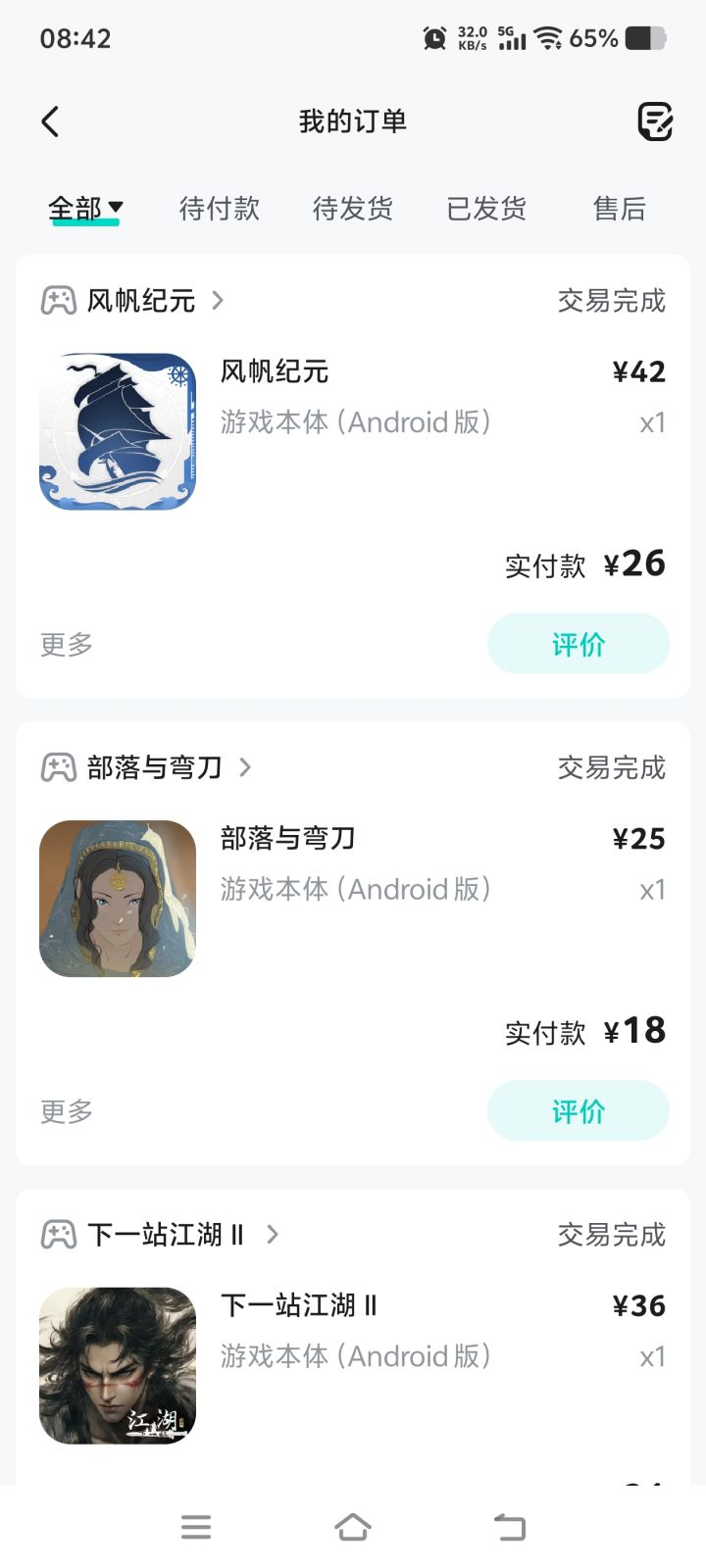Screen dimensions: 706x1568
Task: Tap 更多 under the 风帆纪元 order
Action: point(67,645)
